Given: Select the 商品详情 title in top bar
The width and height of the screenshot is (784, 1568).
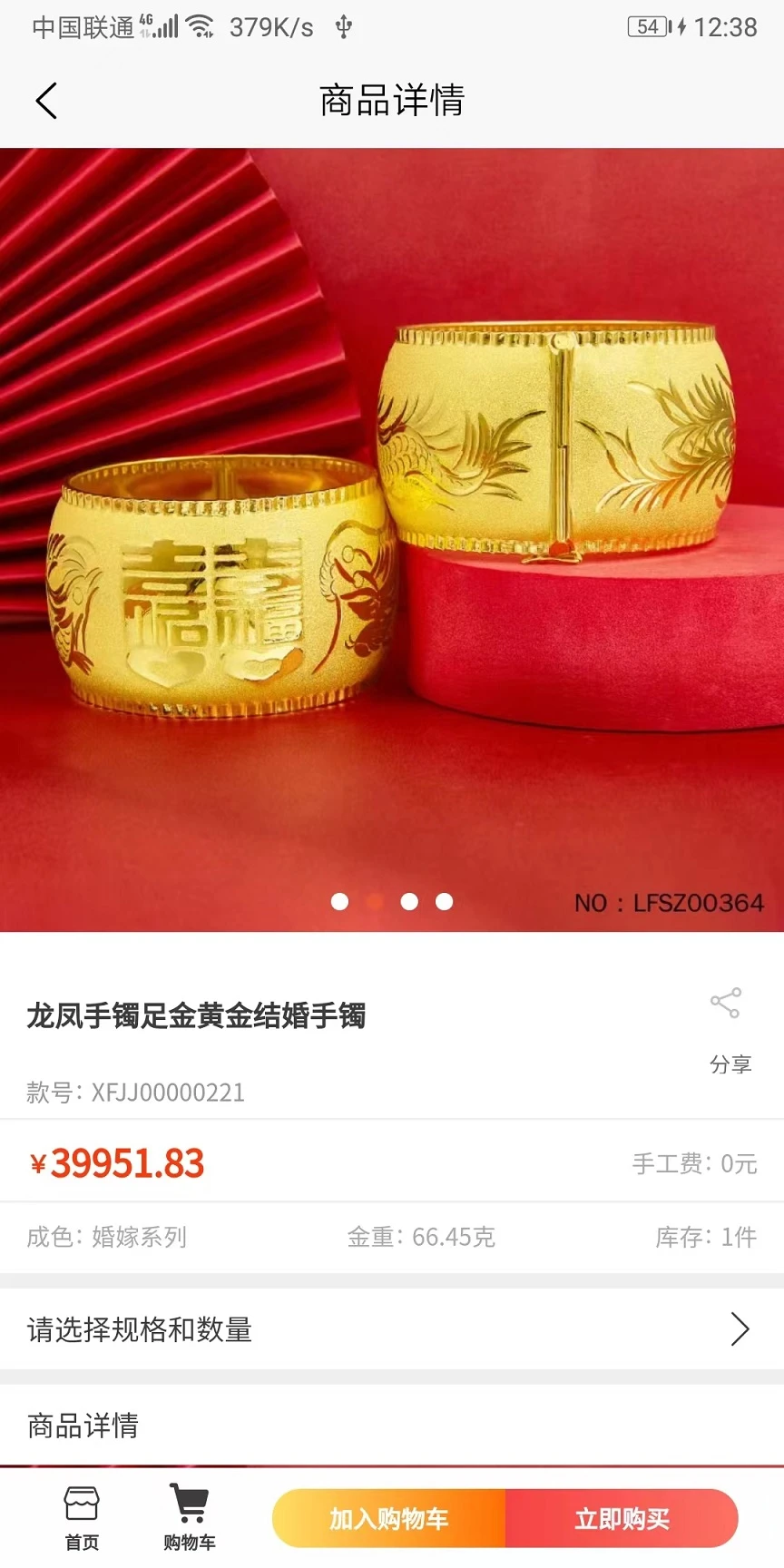Looking at the screenshot, I should (x=390, y=101).
